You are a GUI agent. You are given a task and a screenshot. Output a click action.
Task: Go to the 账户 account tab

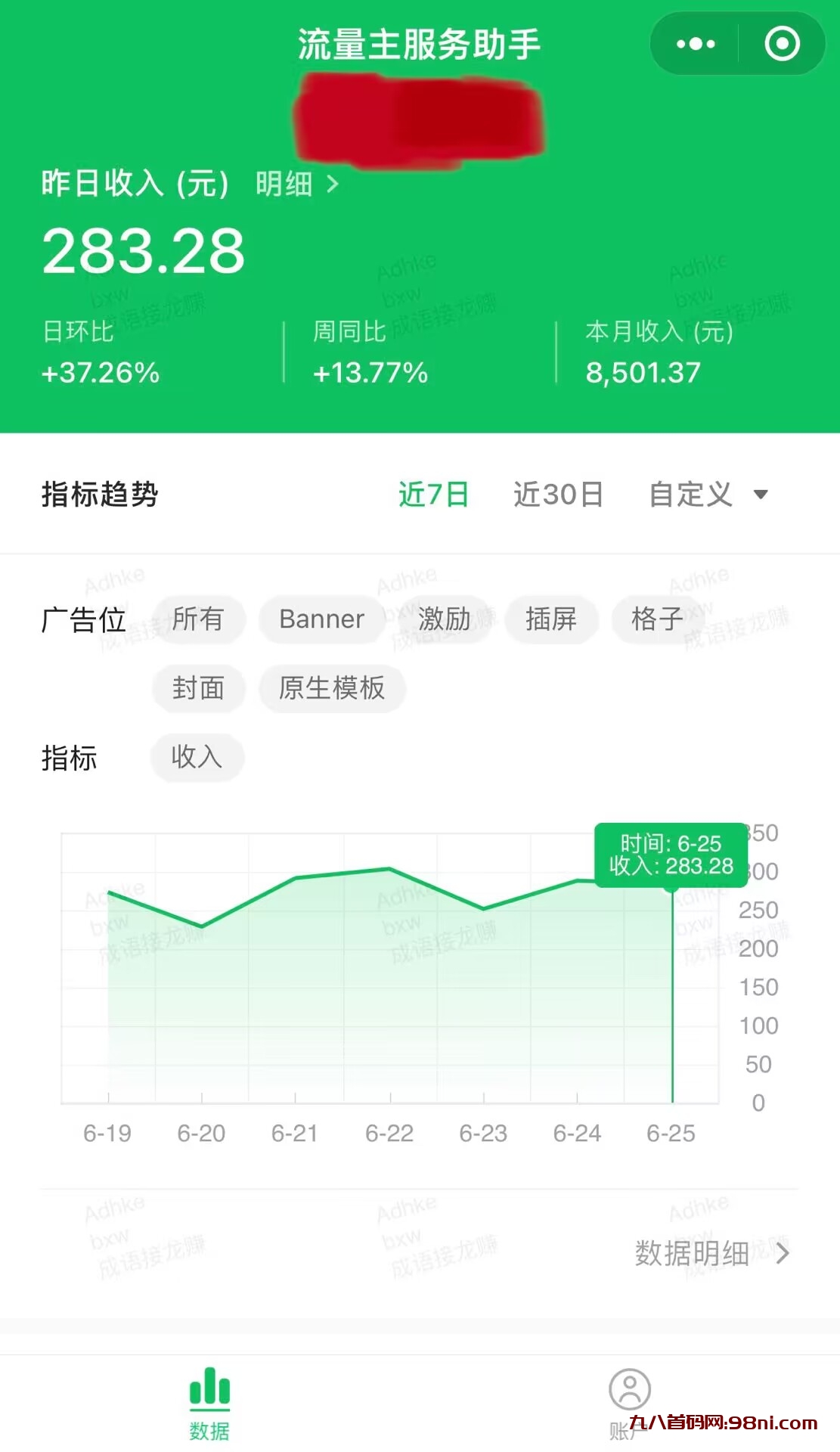click(629, 1404)
